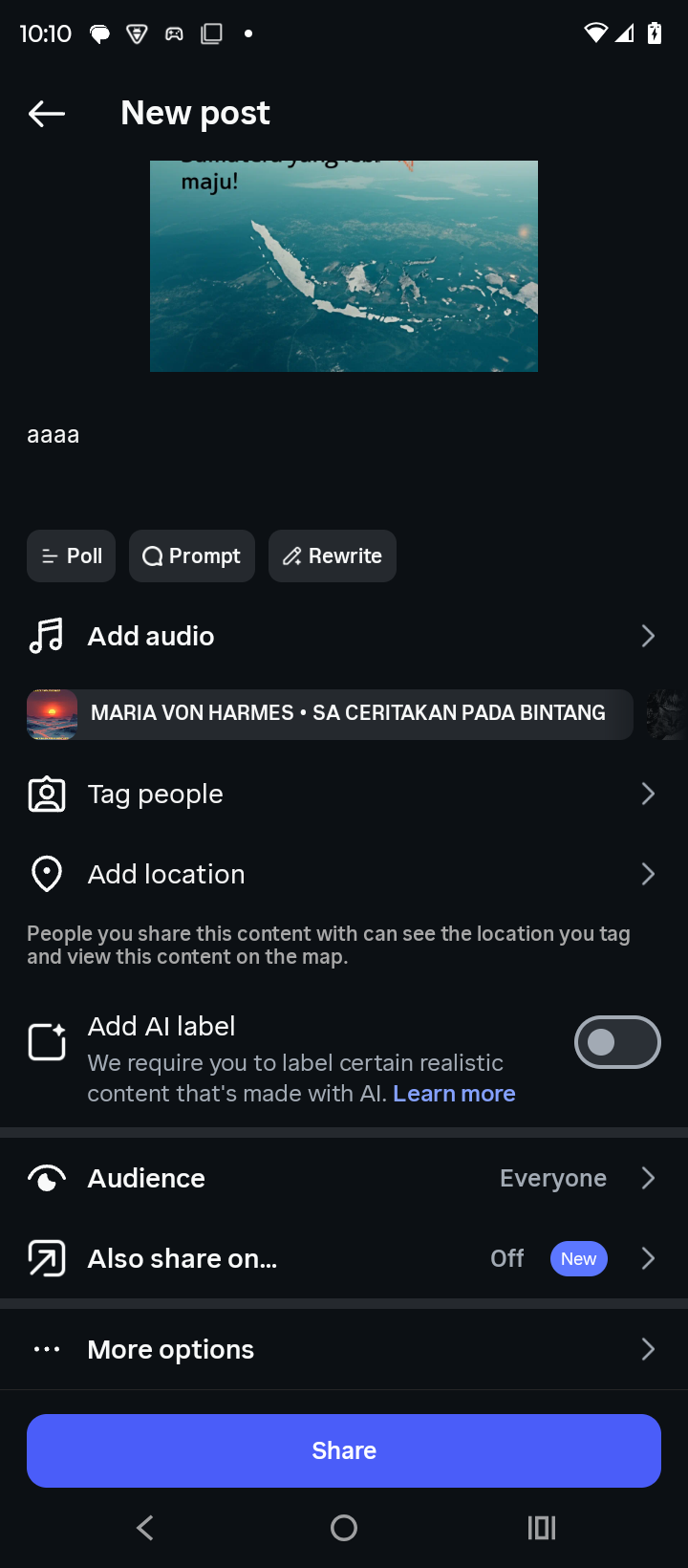
Task: Select the Prompt chip
Action: click(x=192, y=556)
